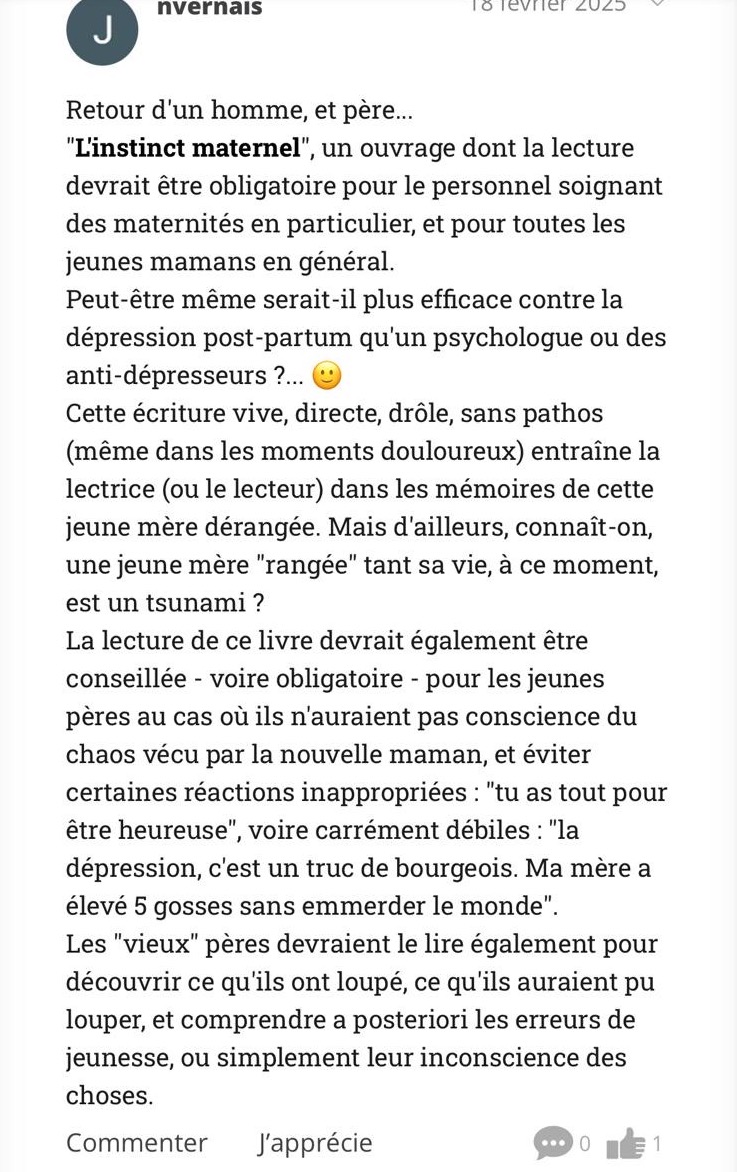Open the reviewer's J avatar profile
Screen dimensions: 737x1172
tap(101, 31)
